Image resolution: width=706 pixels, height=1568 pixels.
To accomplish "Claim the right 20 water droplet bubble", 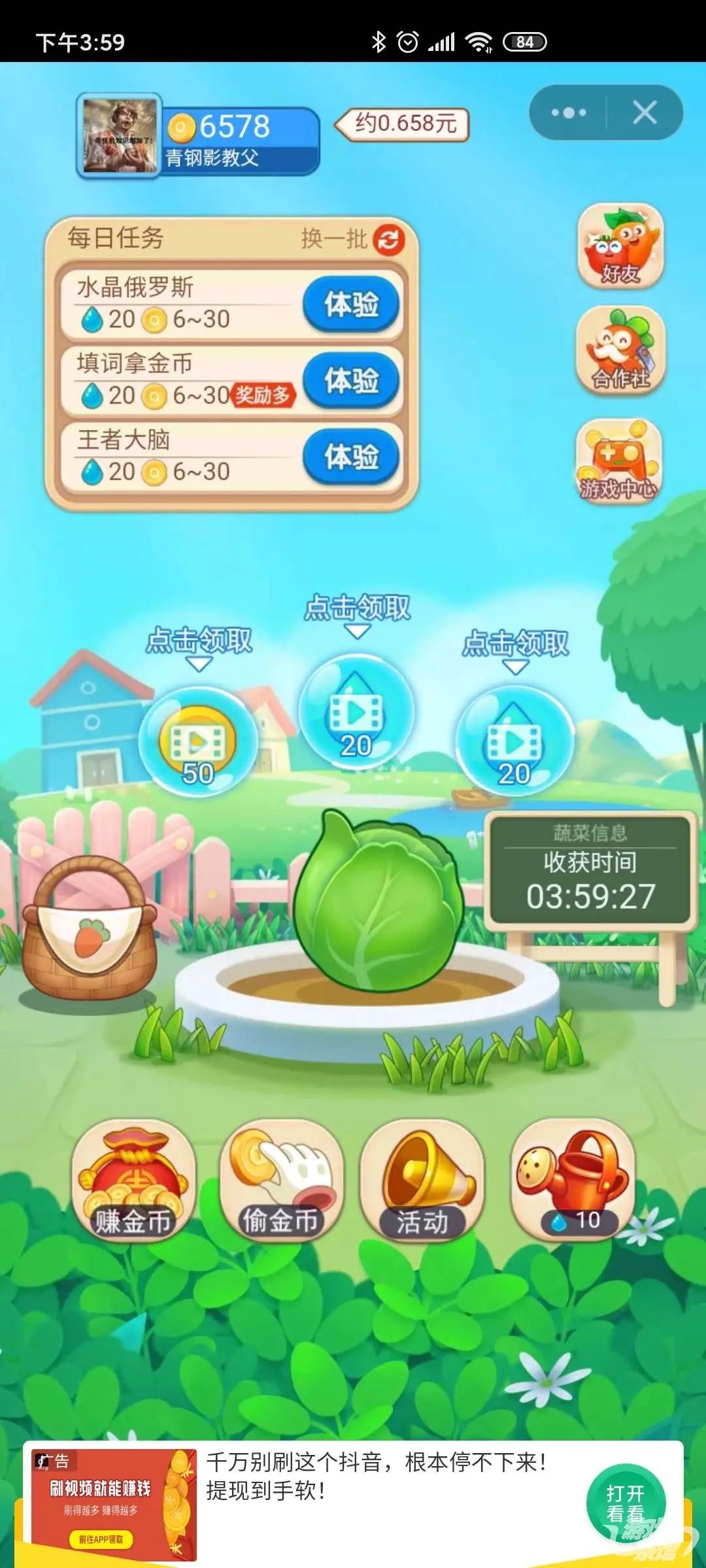I will pos(516,742).
